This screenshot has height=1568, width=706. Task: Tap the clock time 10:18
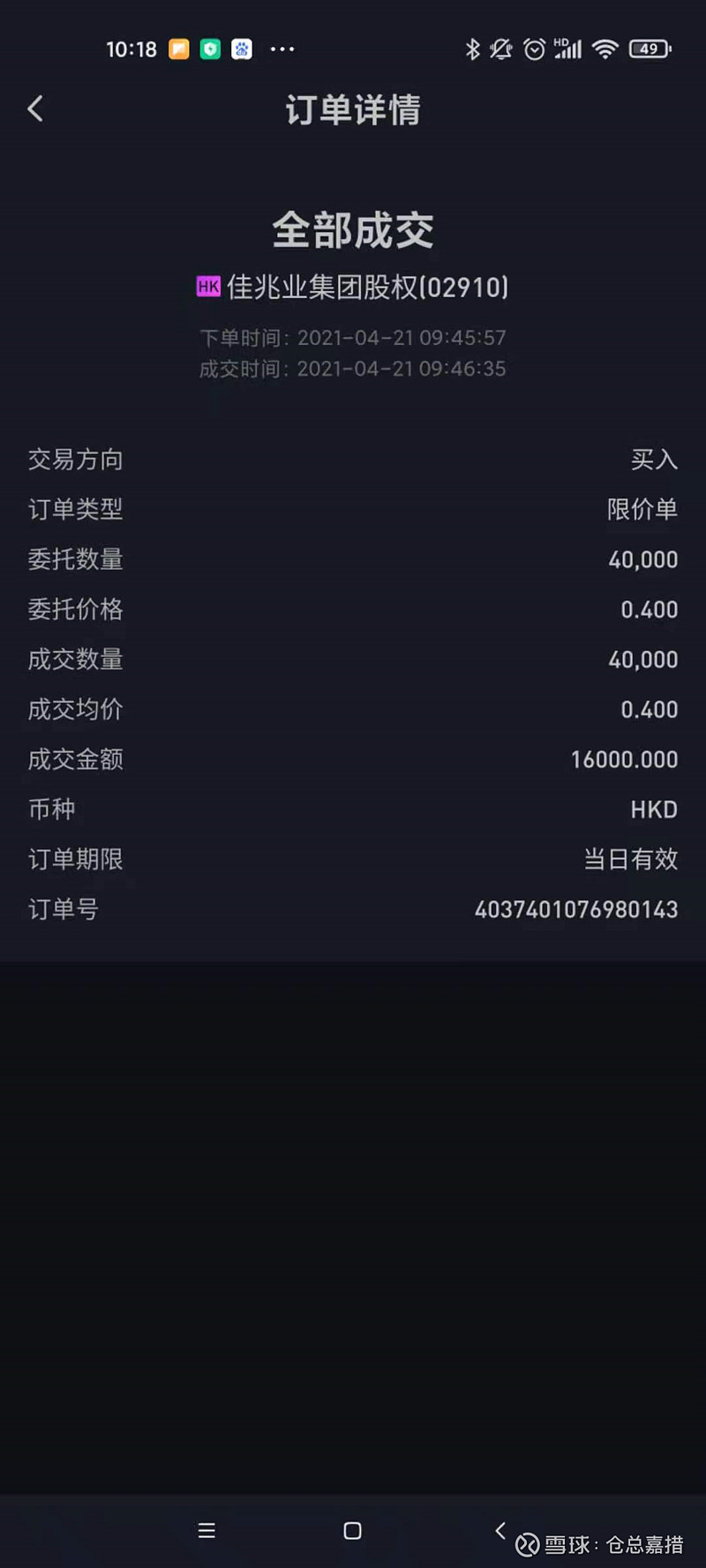tap(132, 49)
